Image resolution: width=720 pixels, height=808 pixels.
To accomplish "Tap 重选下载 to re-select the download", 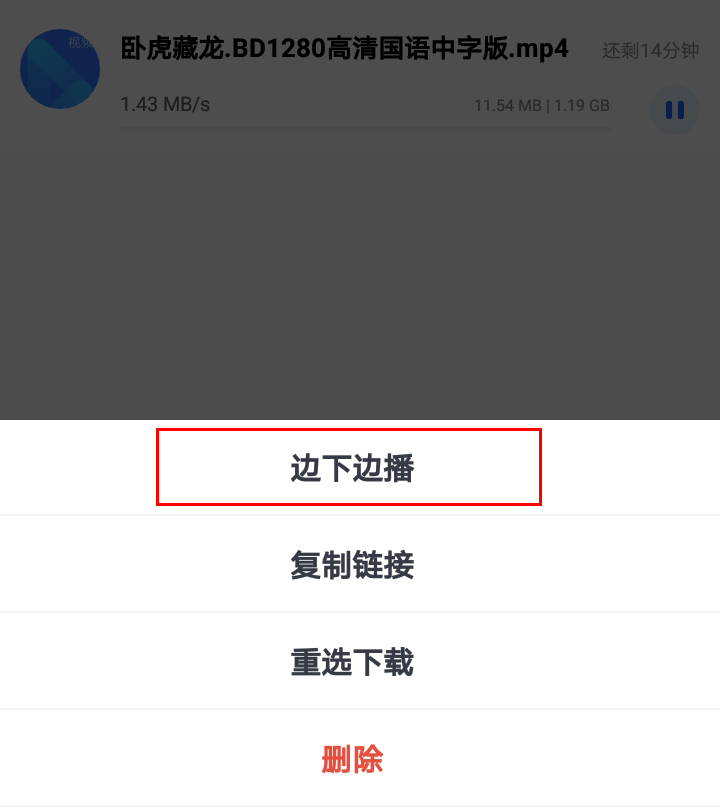I will pyautogui.click(x=350, y=661).
